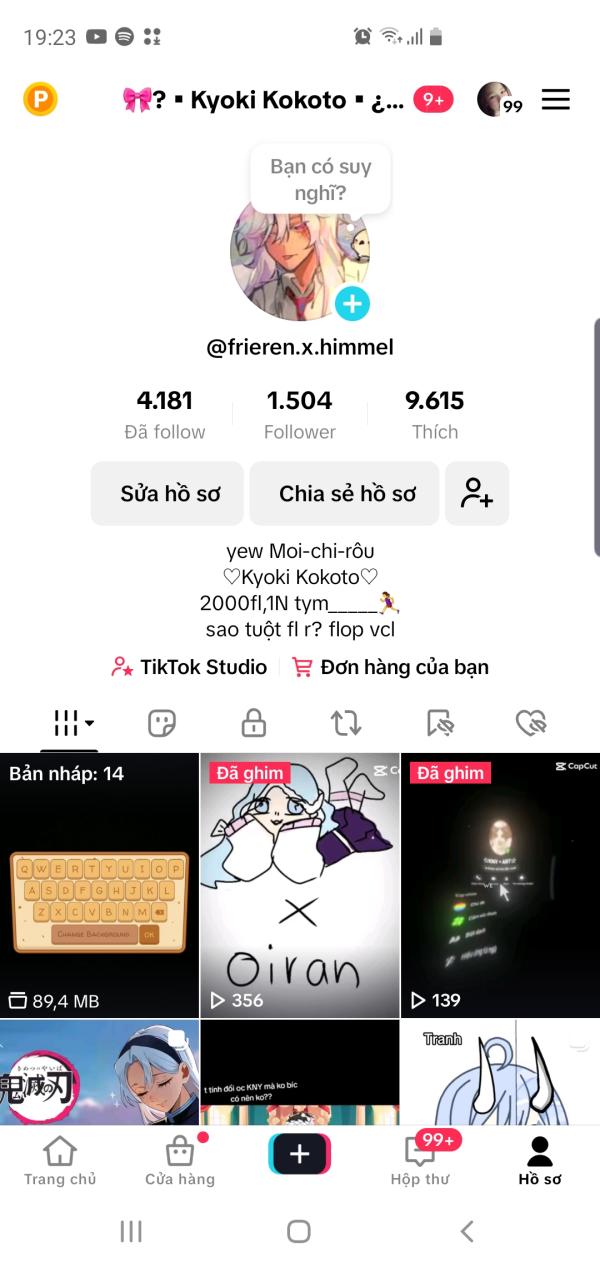Switch to the private videos lock tab
The height and width of the screenshot is (1267, 600).
tap(254, 722)
